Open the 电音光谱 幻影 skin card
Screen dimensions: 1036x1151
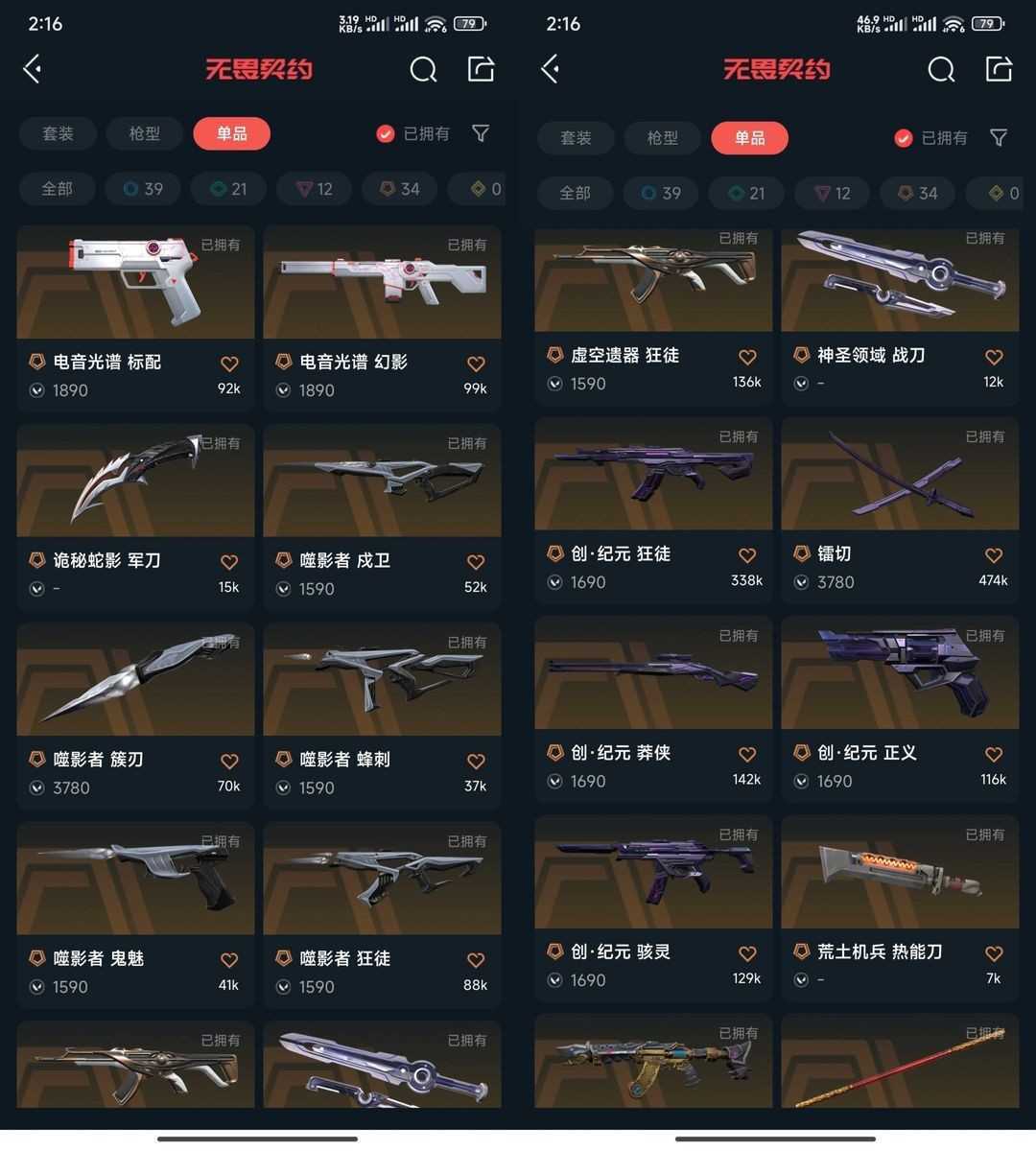pos(382,318)
